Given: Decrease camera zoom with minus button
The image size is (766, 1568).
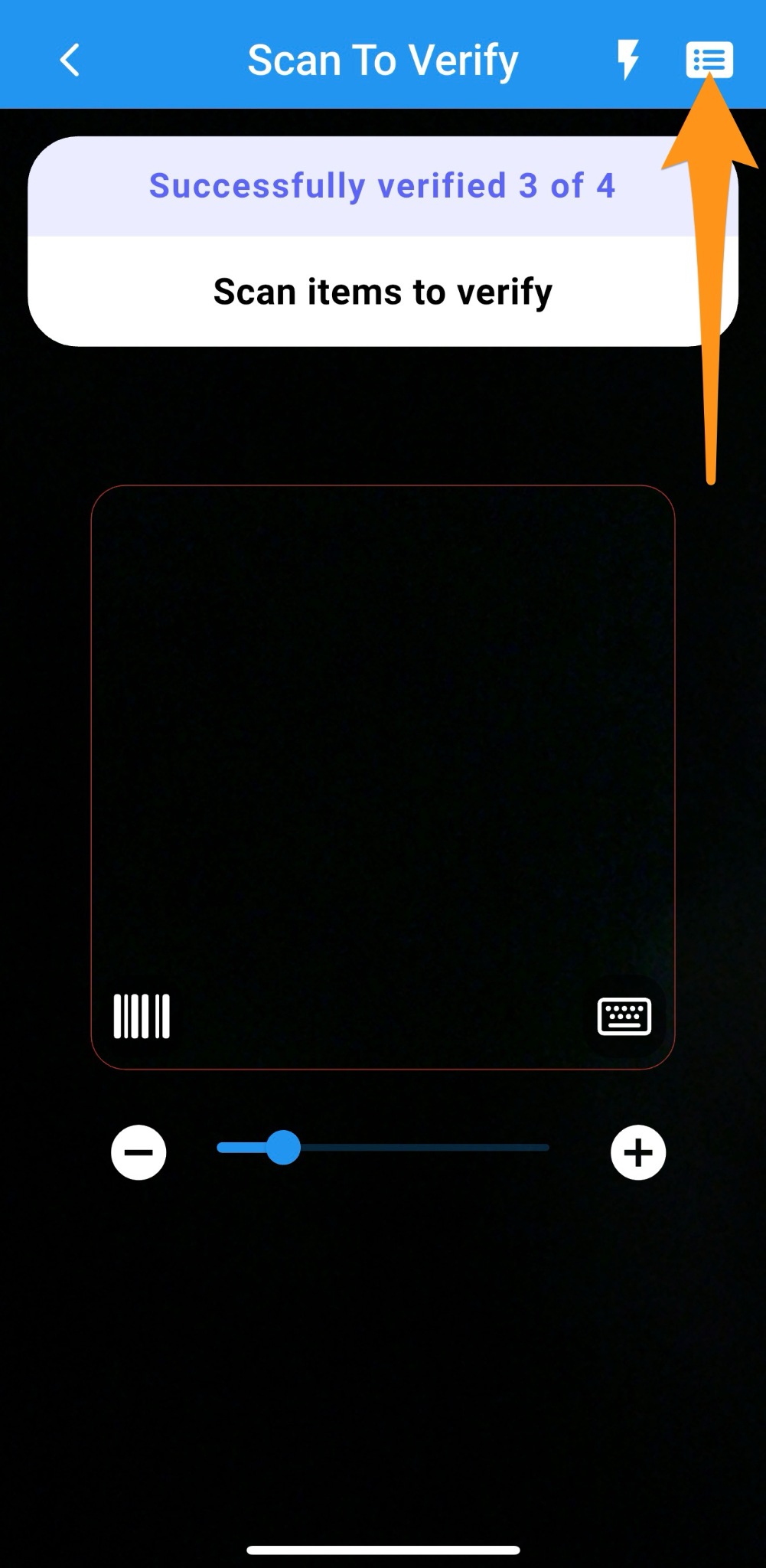Looking at the screenshot, I should click(x=139, y=1152).
